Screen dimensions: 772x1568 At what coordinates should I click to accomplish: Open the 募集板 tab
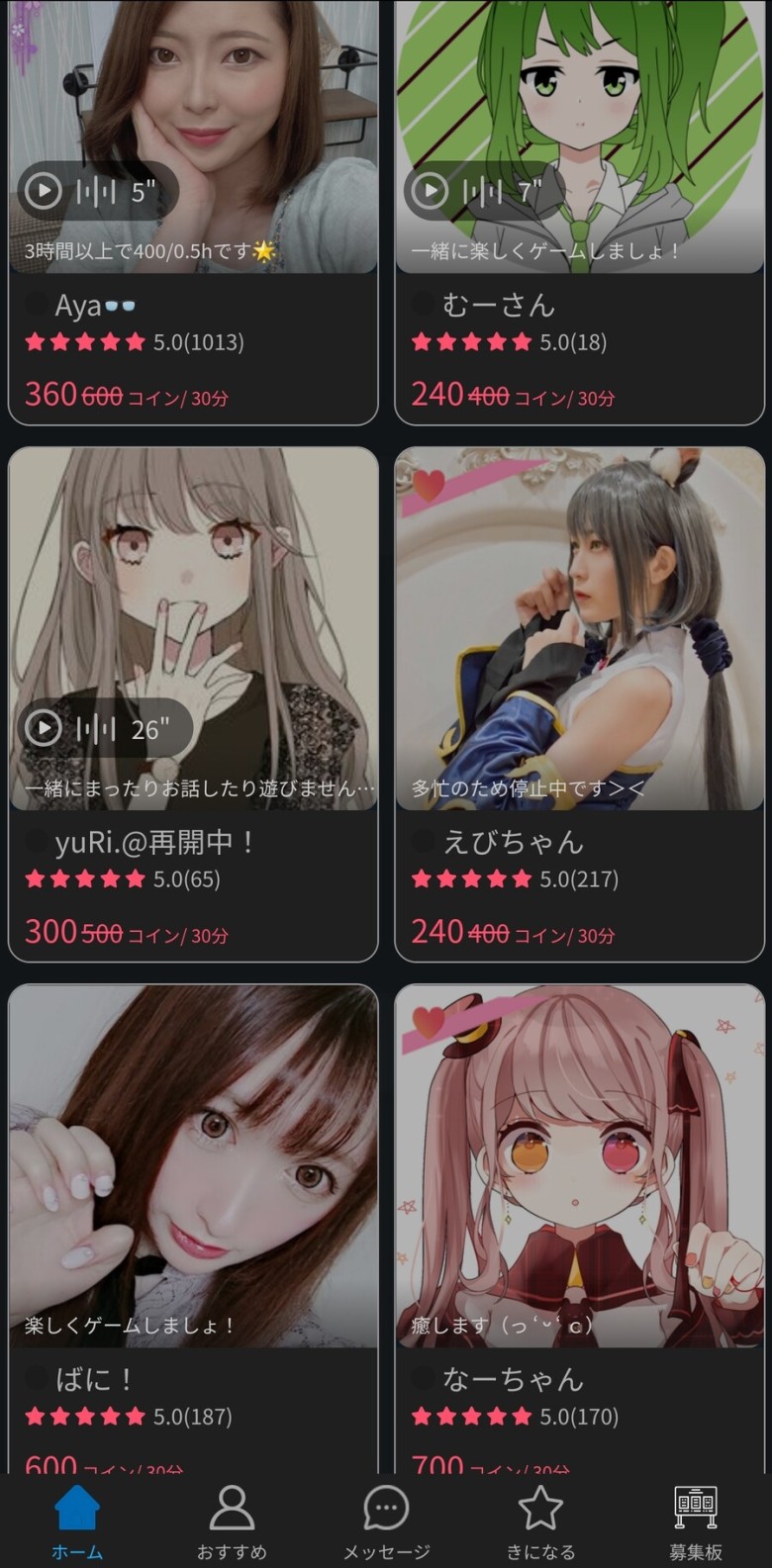click(695, 1522)
